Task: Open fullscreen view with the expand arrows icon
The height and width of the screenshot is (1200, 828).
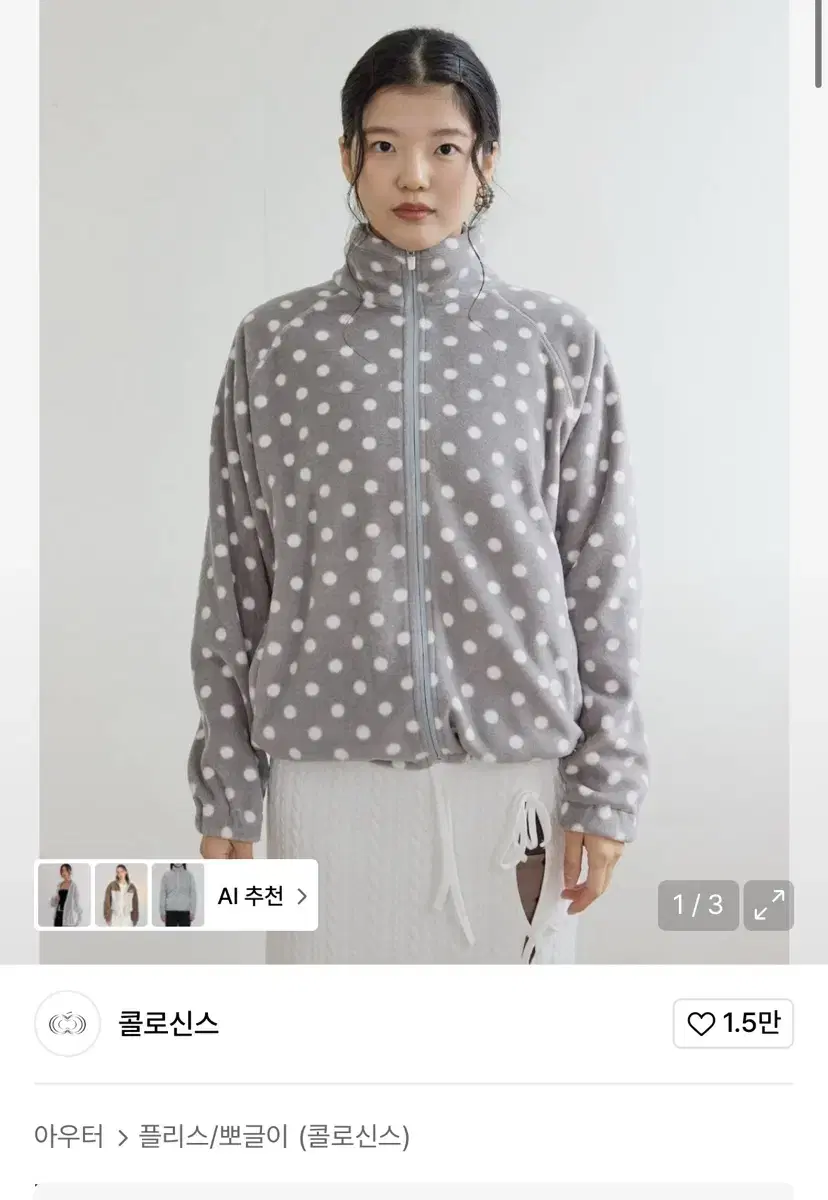Action: 767,907
